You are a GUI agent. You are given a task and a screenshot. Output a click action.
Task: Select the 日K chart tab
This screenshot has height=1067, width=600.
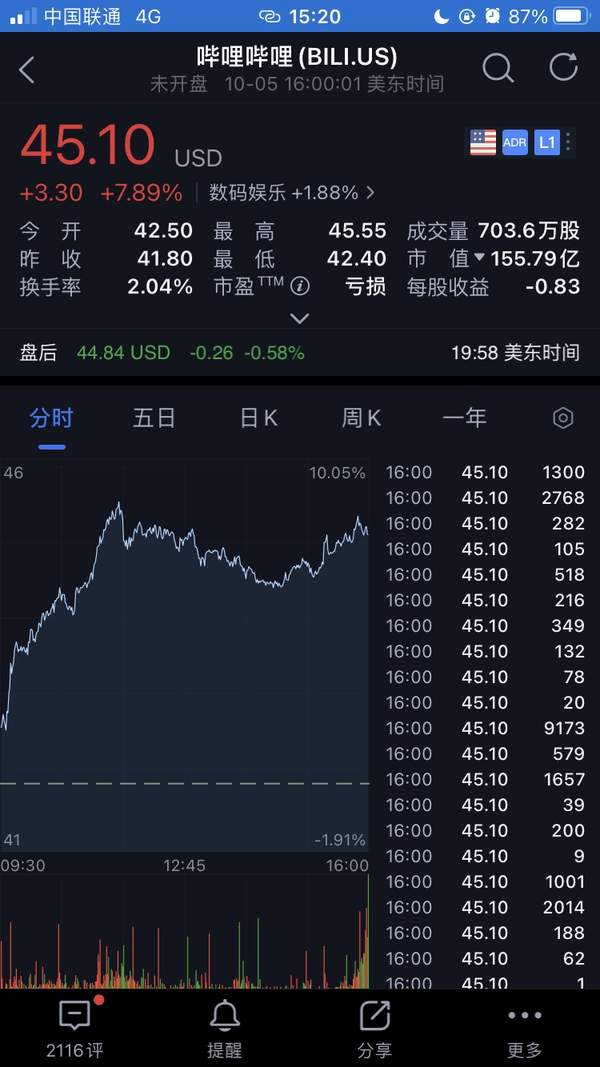coord(258,418)
